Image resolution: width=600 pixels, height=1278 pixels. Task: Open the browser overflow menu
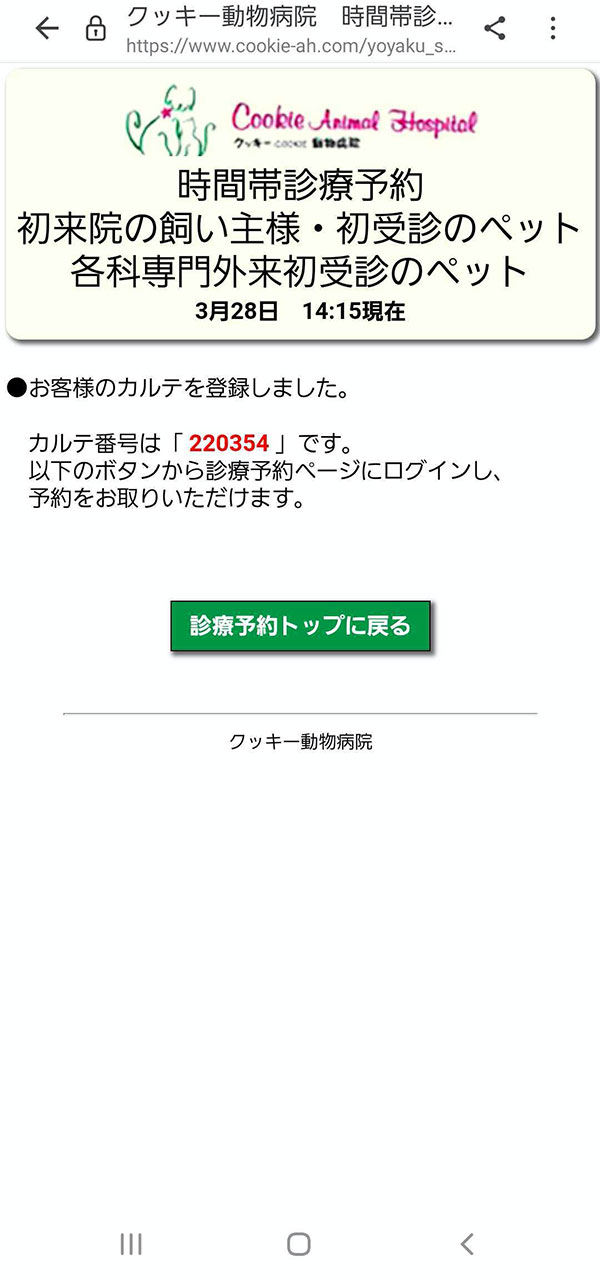click(x=552, y=29)
